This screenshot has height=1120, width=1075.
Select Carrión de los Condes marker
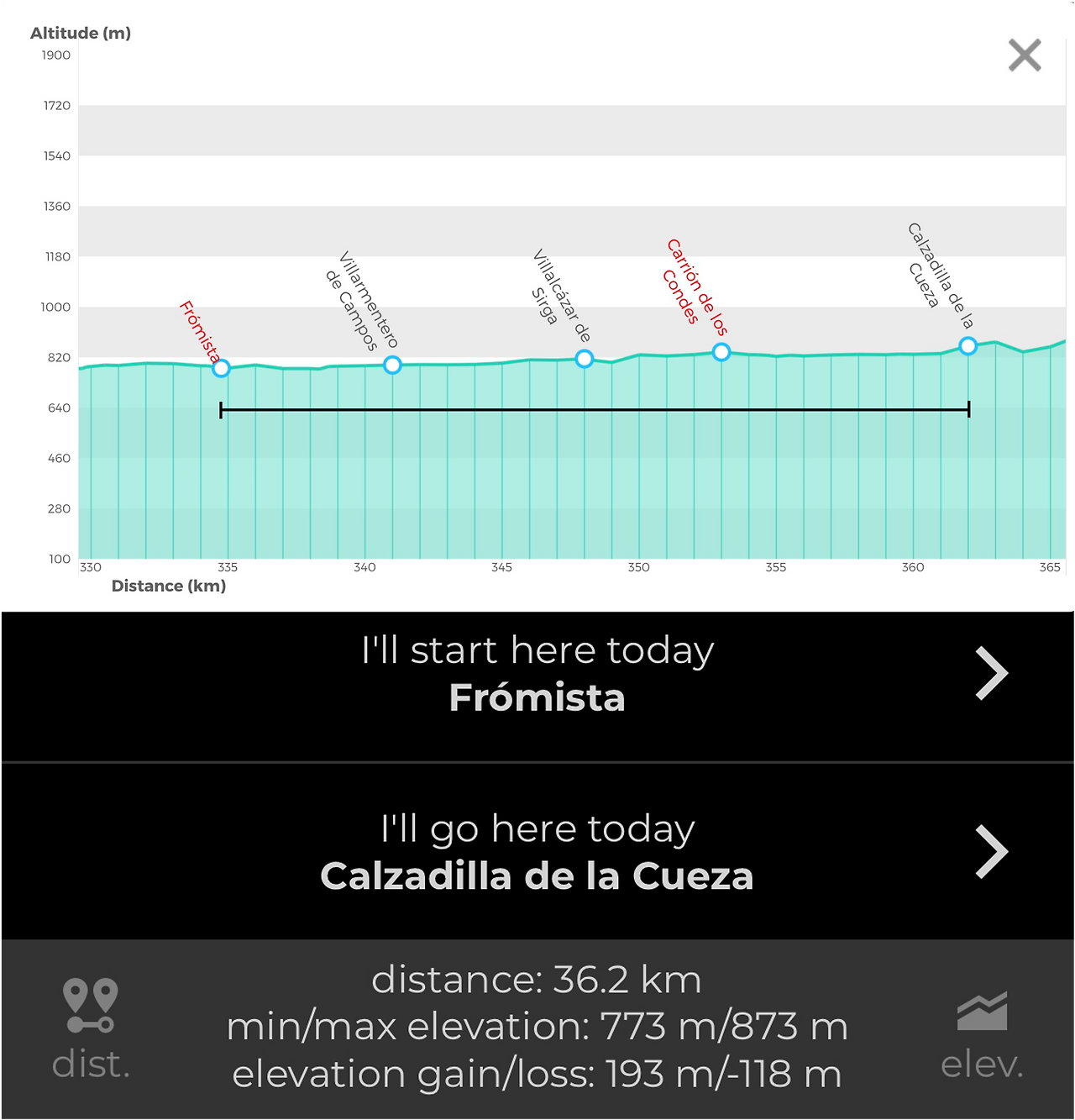[x=721, y=352]
